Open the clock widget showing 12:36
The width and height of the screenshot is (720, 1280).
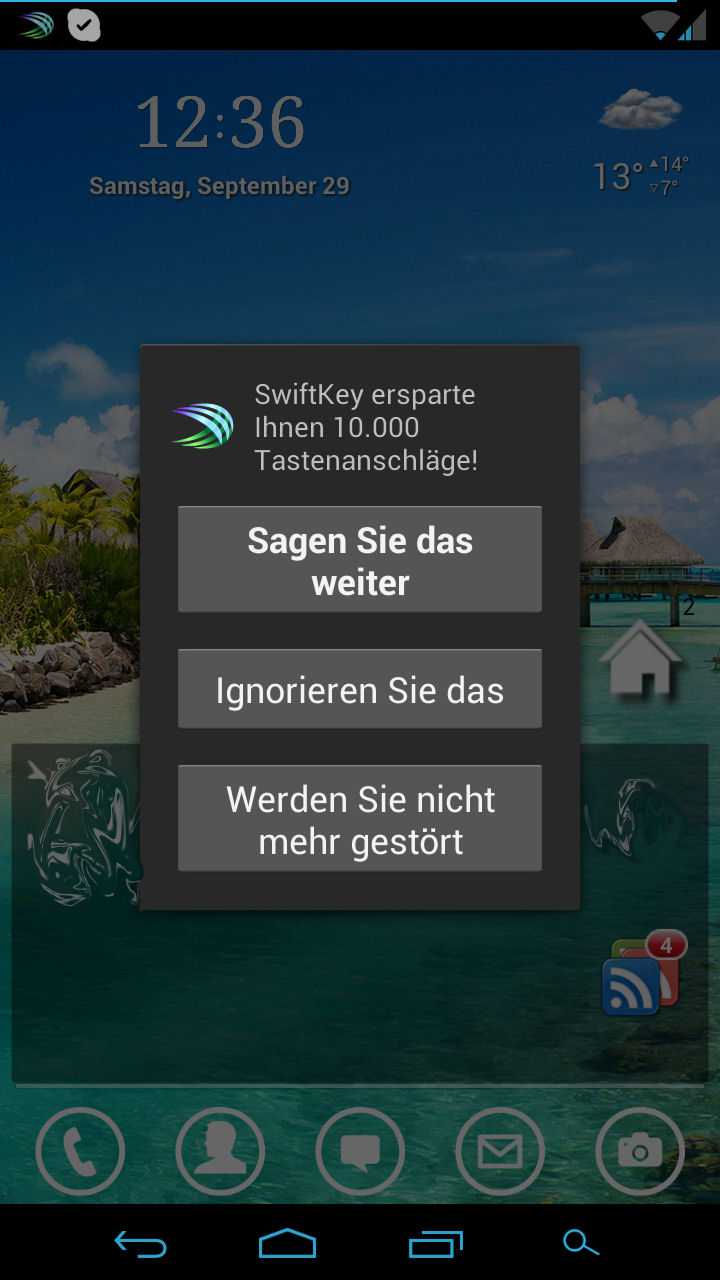click(x=220, y=142)
